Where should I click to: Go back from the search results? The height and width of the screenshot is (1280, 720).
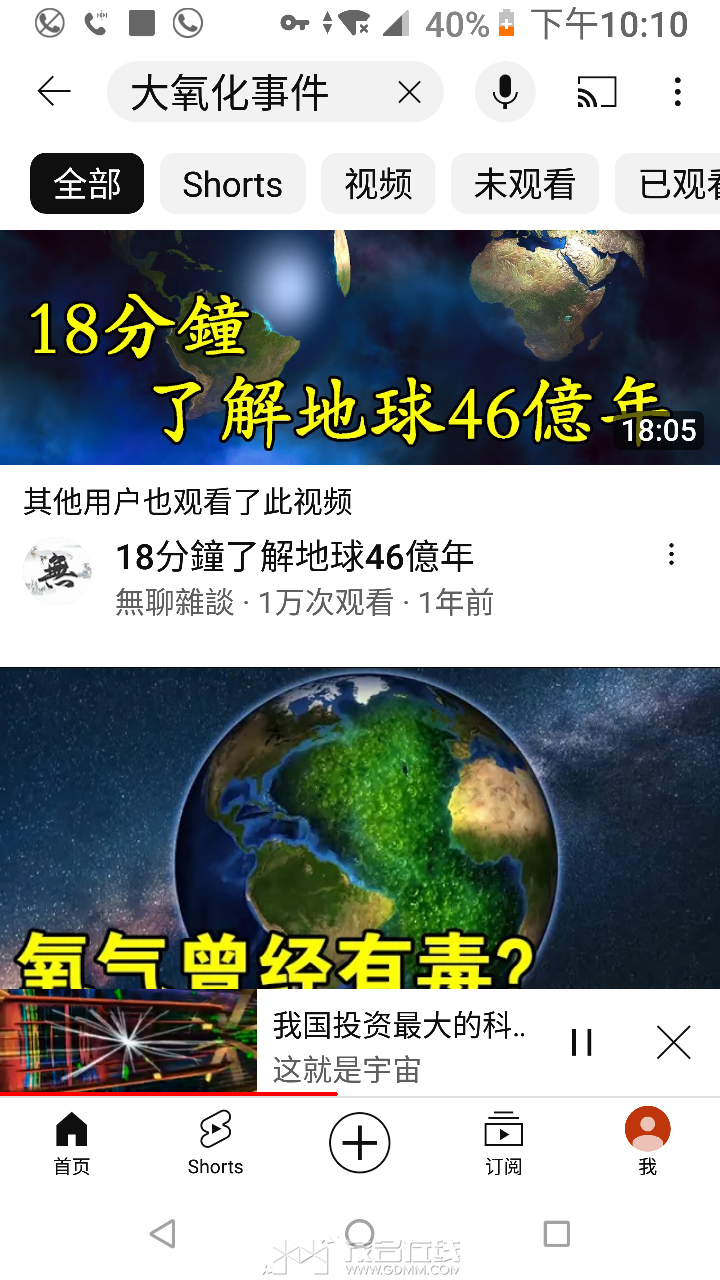(x=54, y=92)
